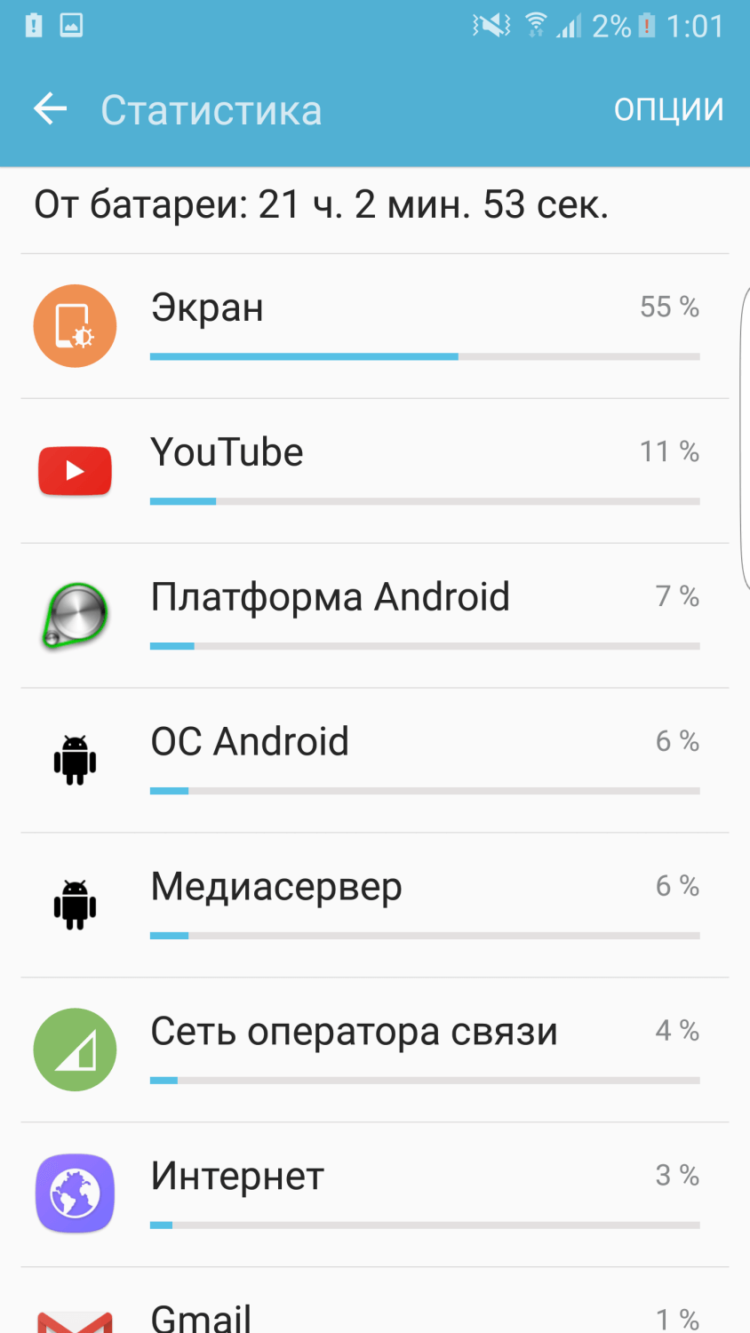The image size is (750, 1333).
Task: Tap the Экран (Screen) icon
Action: [x=75, y=326]
